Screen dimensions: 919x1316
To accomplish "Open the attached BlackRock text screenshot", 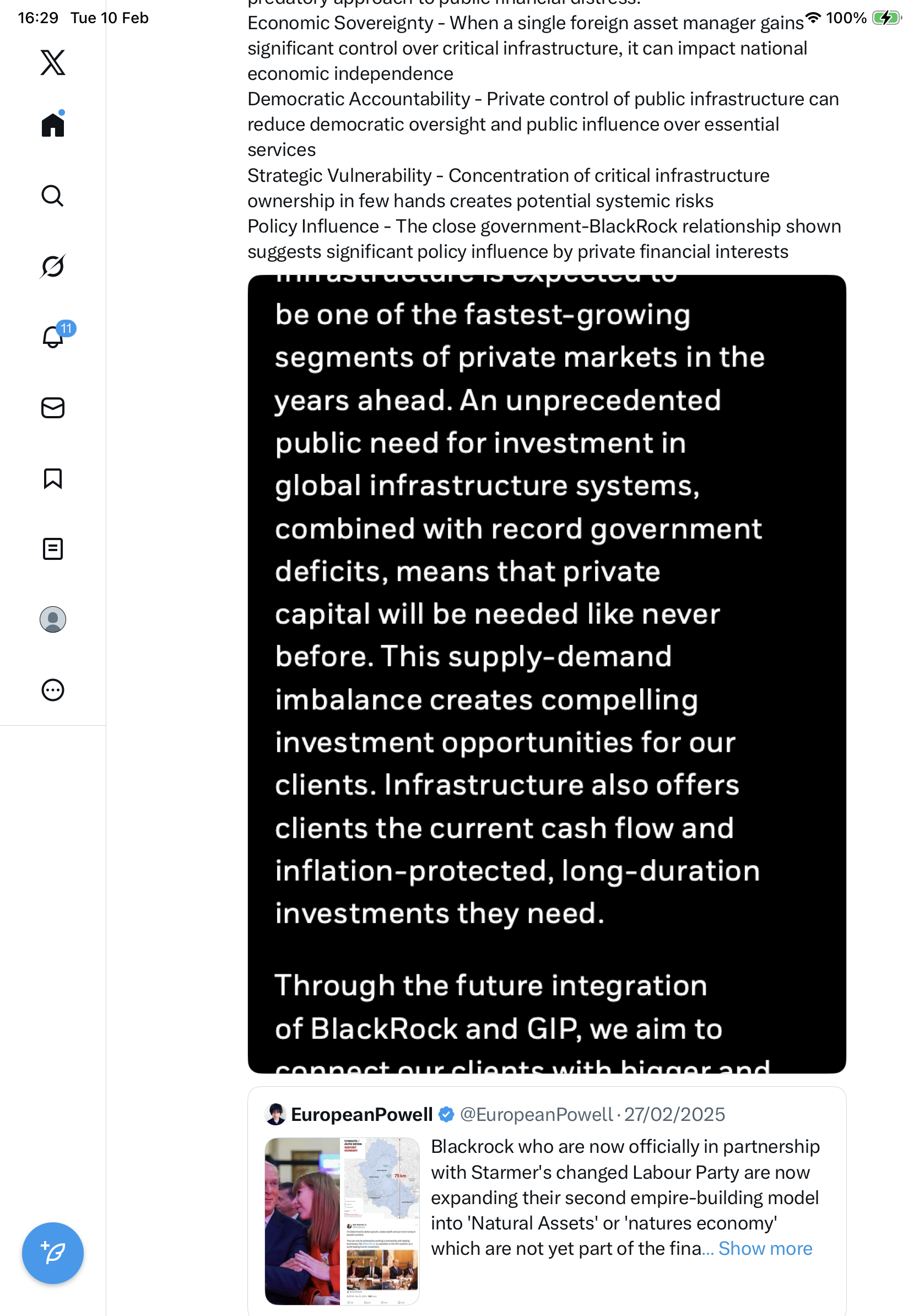I will (547, 673).
